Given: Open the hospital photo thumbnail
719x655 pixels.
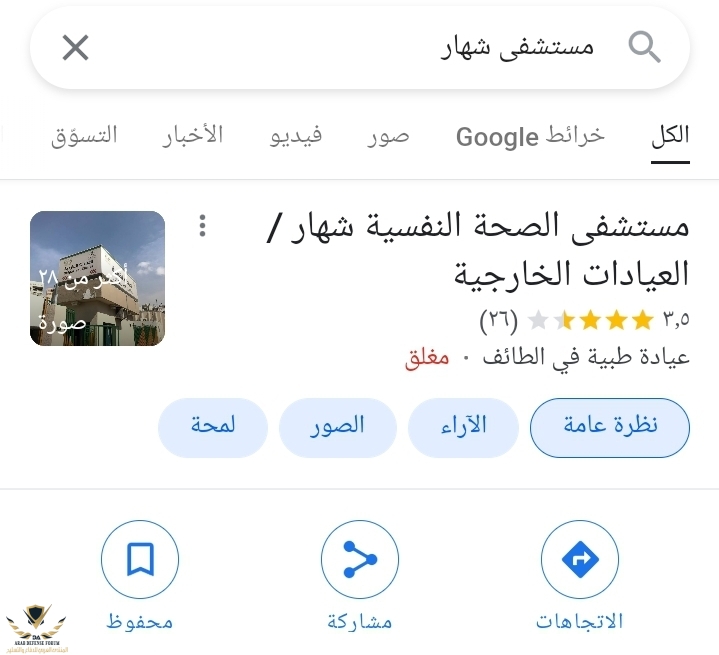Looking at the screenshot, I should pos(97,278).
